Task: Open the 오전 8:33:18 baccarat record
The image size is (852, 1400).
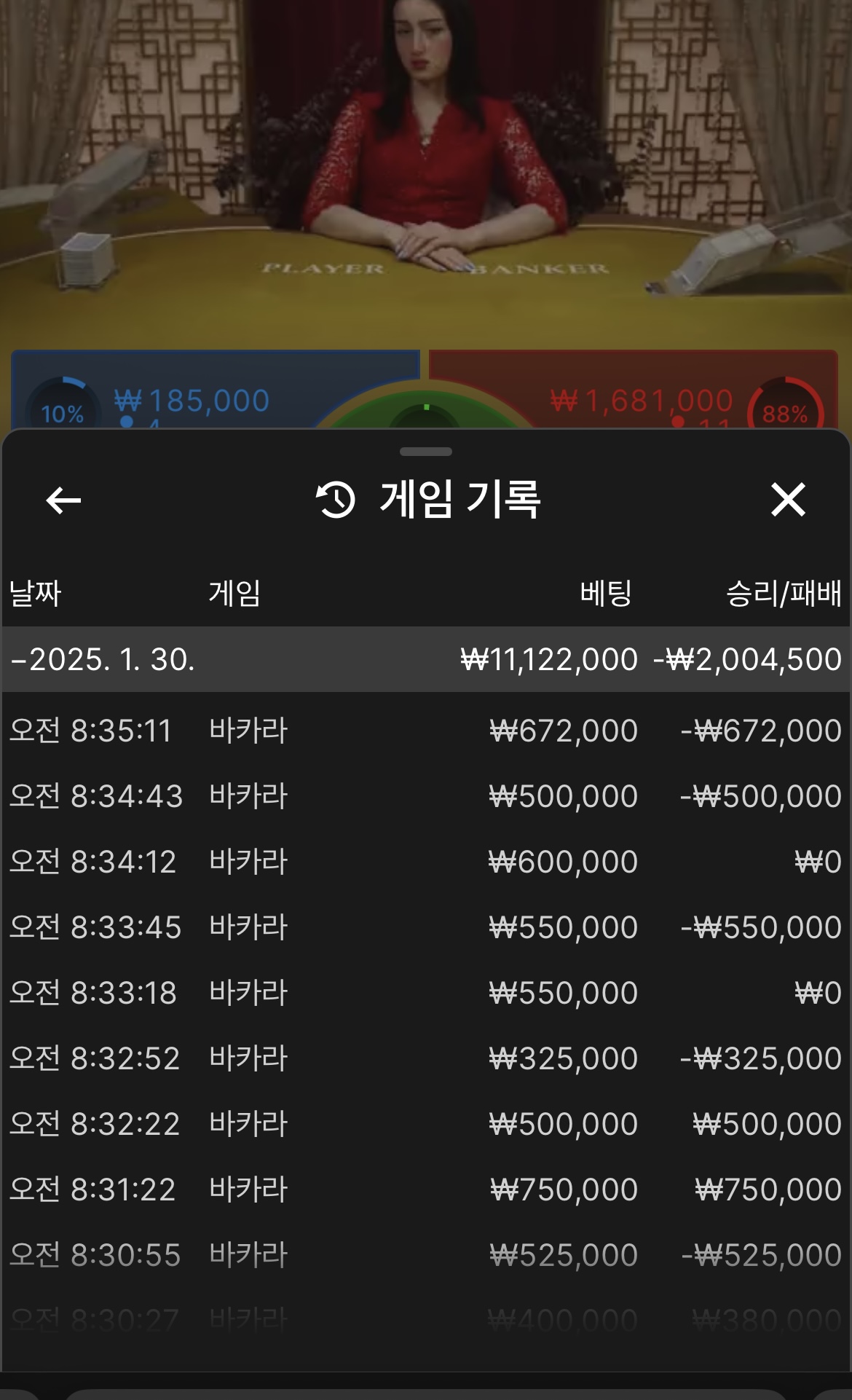Action: 425,993
